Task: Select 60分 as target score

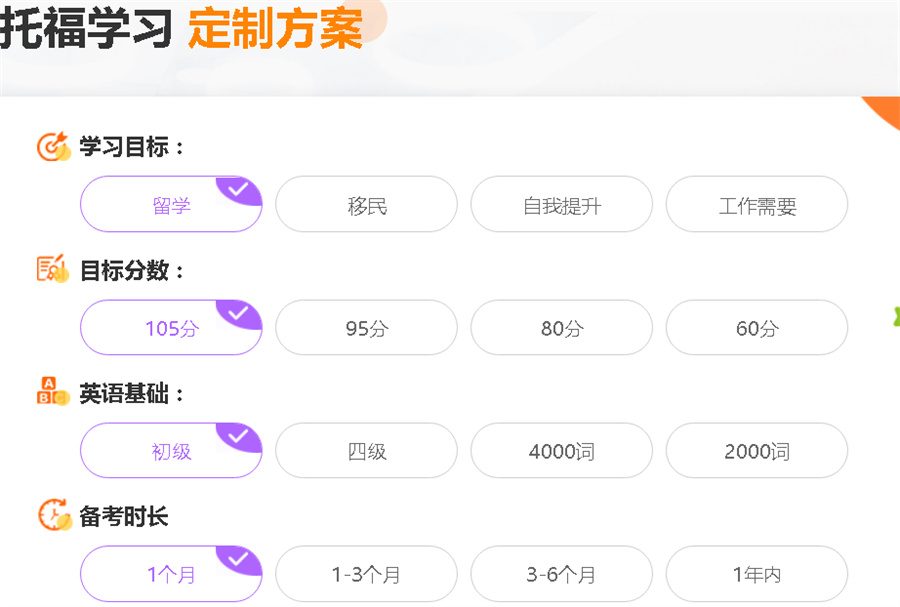Action: click(x=757, y=328)
